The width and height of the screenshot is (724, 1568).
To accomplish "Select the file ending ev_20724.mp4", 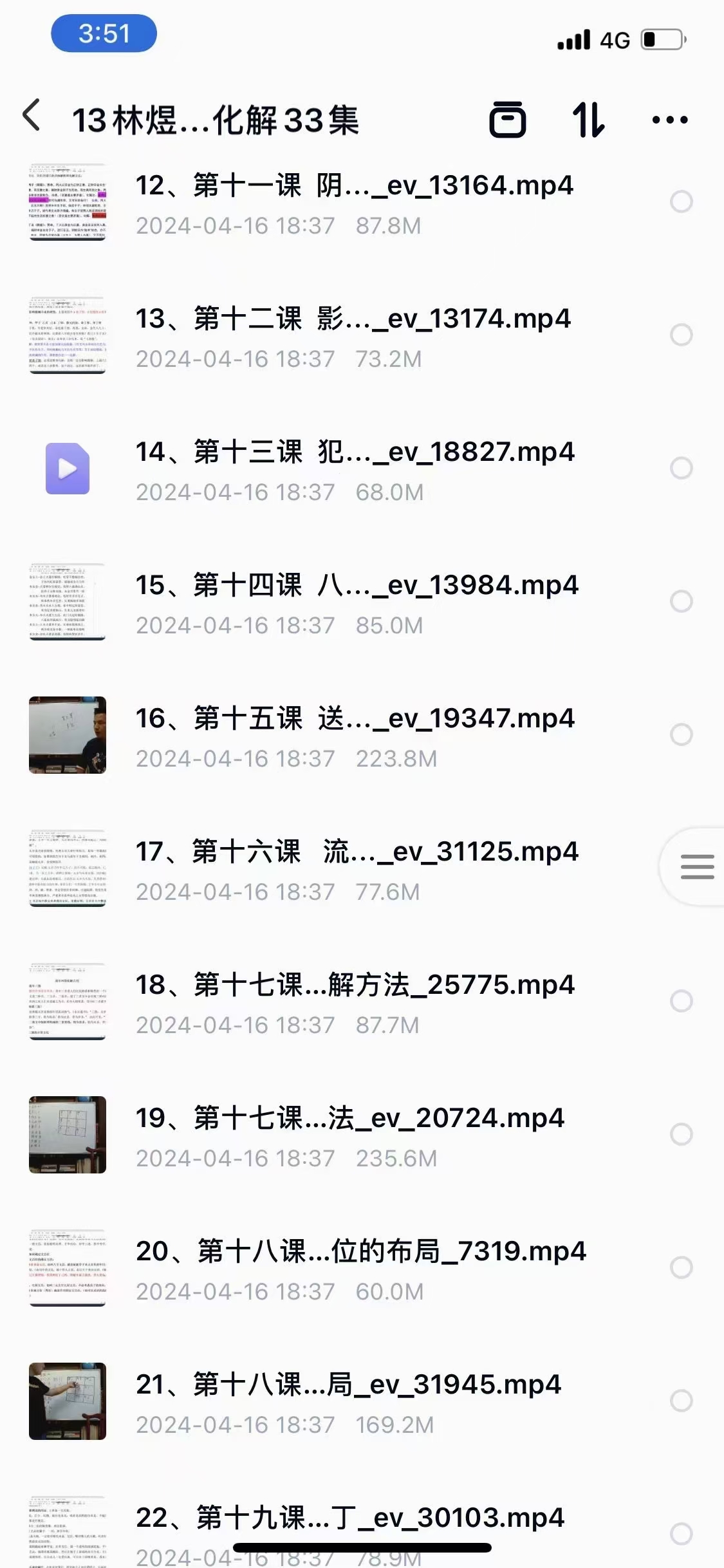I will pos(681,1134).
